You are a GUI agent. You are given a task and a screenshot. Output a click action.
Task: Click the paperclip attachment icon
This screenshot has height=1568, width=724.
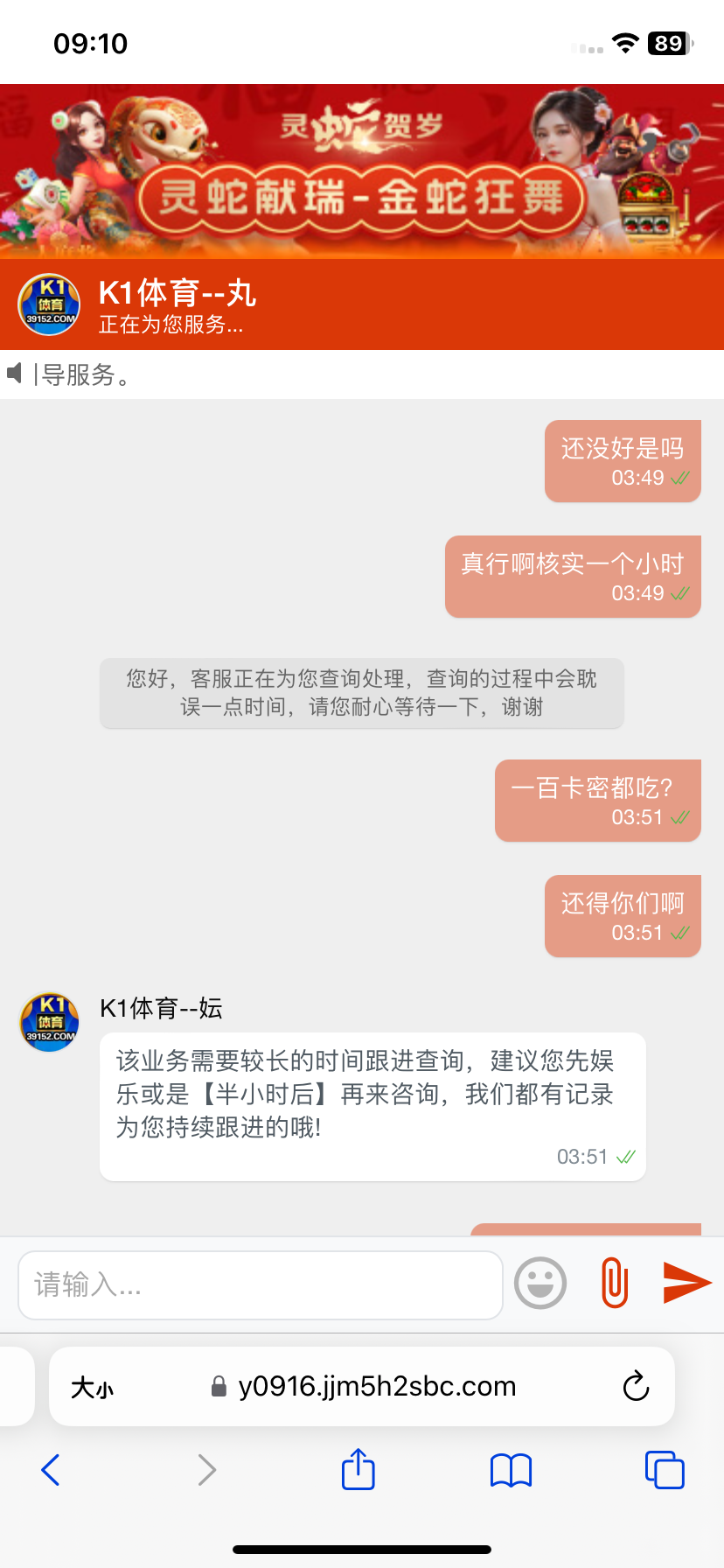coord(614,1283)
